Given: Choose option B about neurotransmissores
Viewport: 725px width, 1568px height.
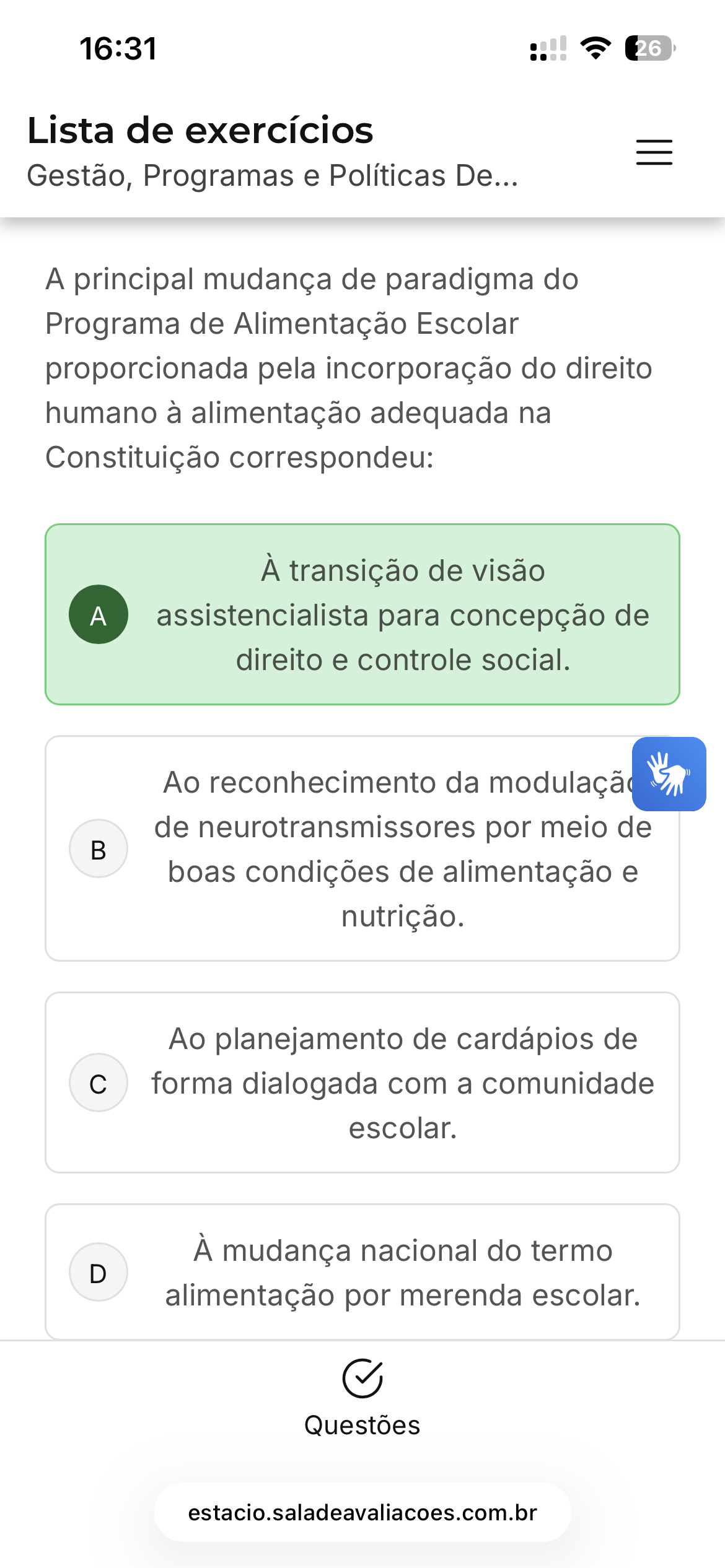Looking at the screenshot, I should coord(362,849).
